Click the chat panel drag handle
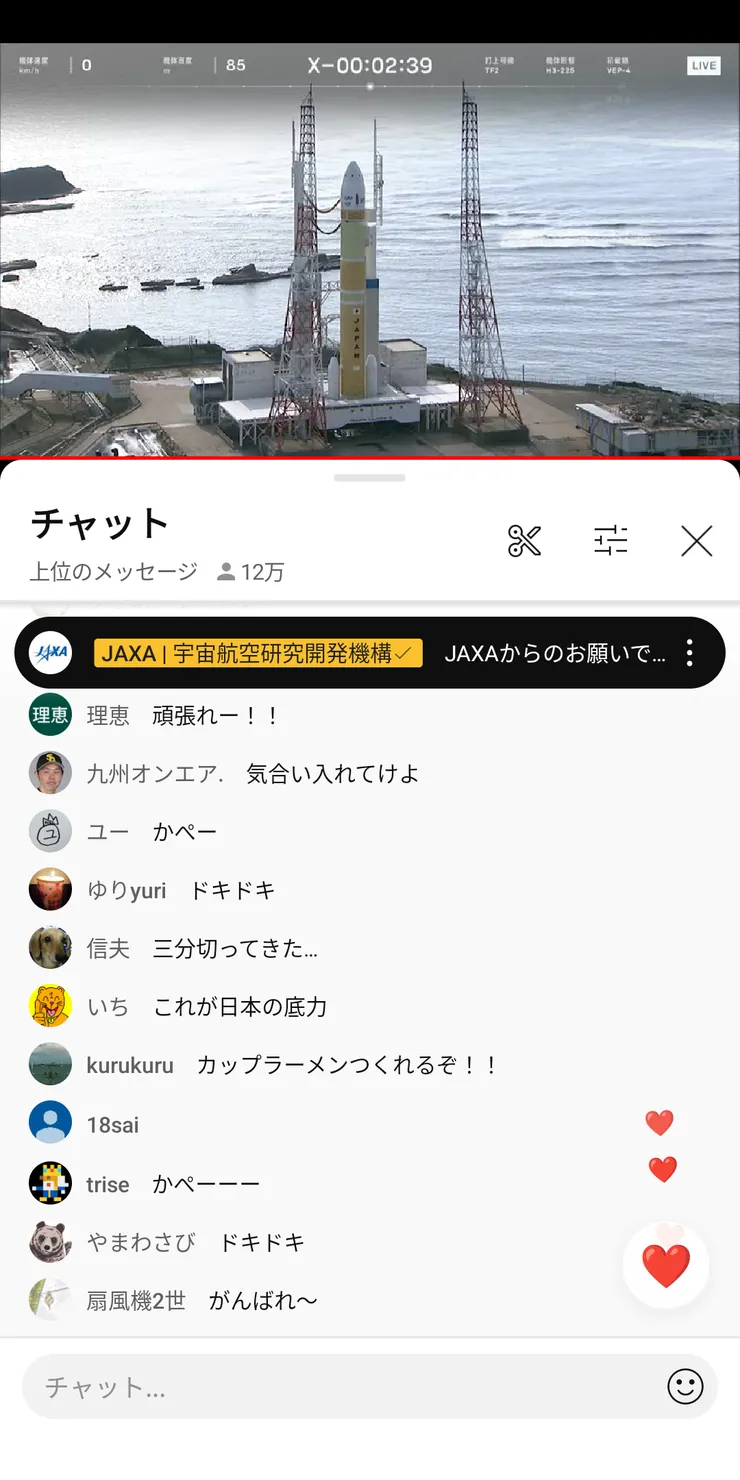The width and height of the screenshot is (740, 1480). coord(370,478)
